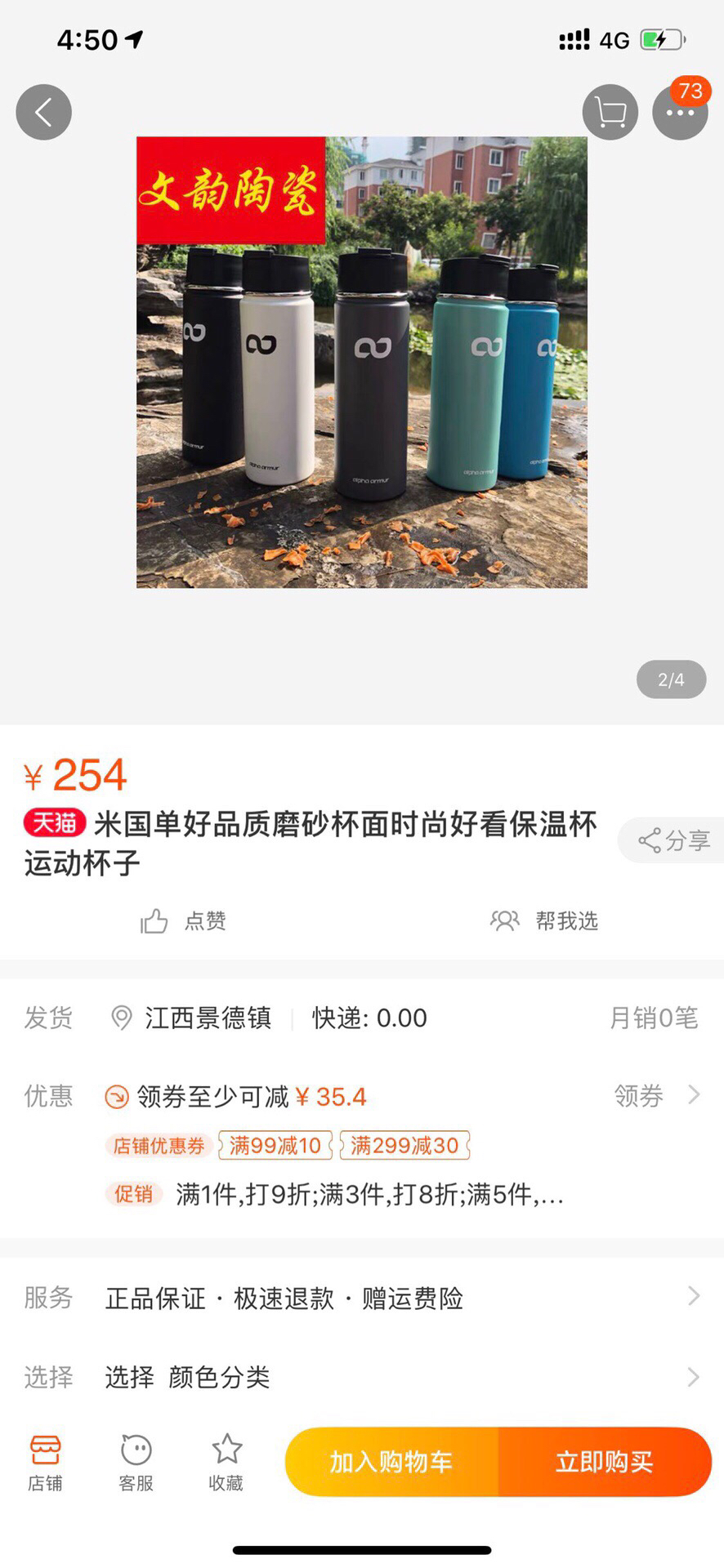Image resolution: width=724 pixels, height=1568 pixels.
Task: Select the 满299减30 coupon
Action: click(x=404, y=1146)
